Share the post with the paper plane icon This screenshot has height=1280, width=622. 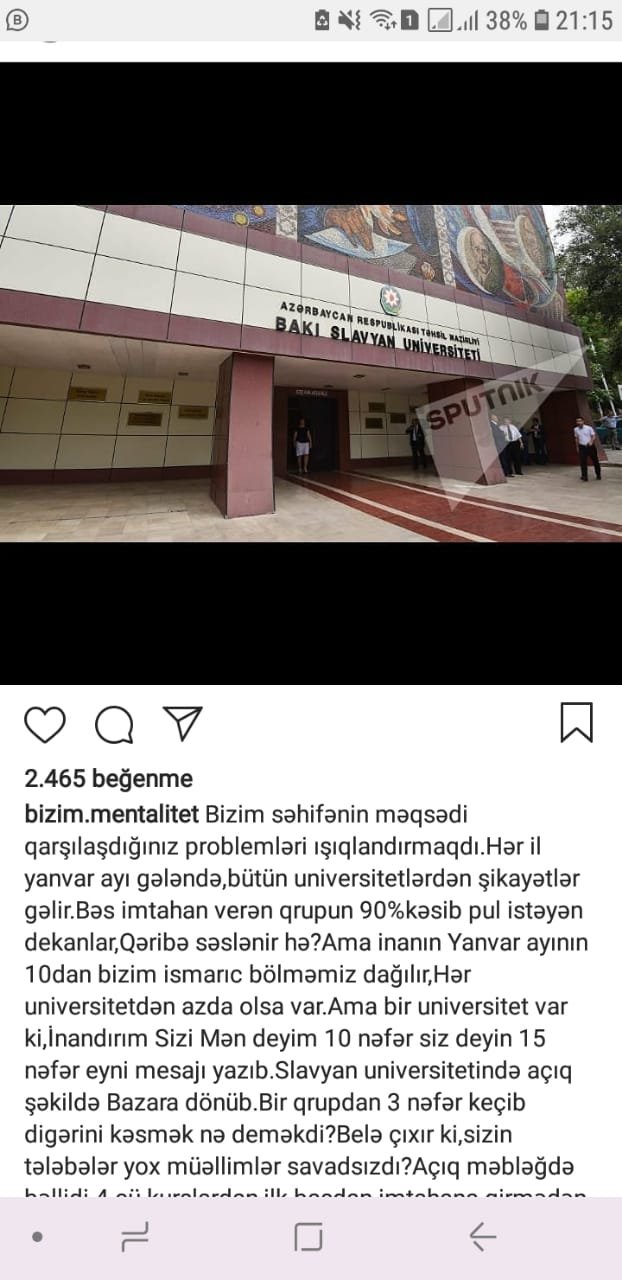tap(183, 722)
